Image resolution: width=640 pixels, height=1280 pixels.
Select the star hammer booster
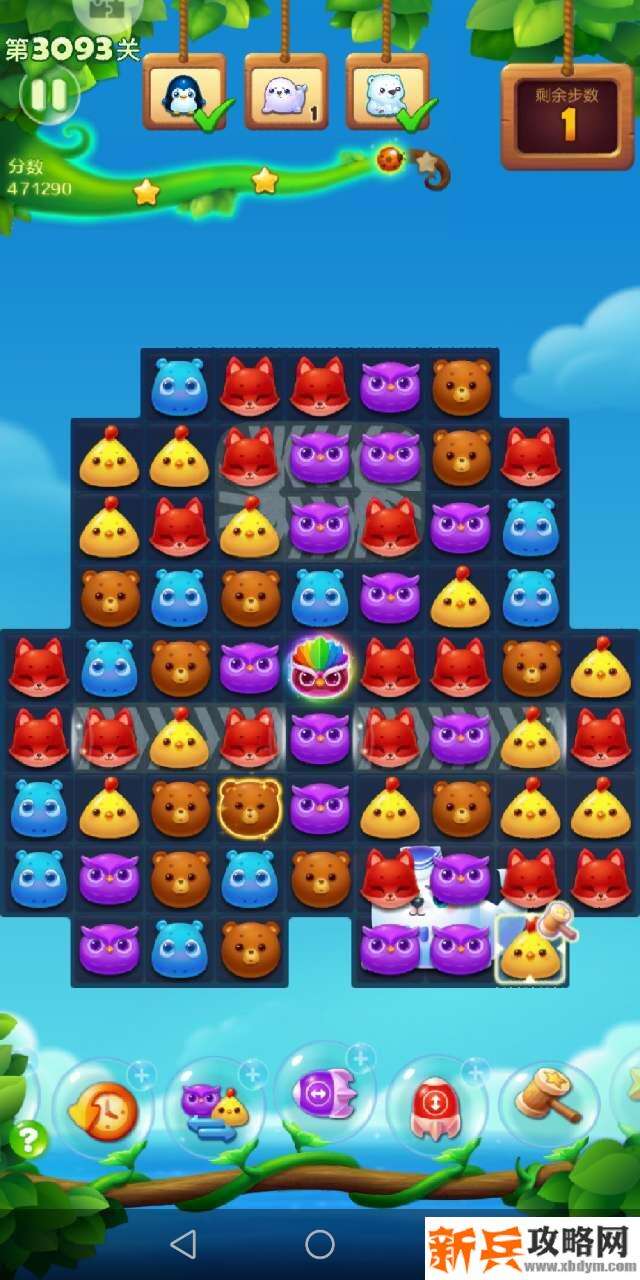pyautogui.click(x=548, y=1102)
